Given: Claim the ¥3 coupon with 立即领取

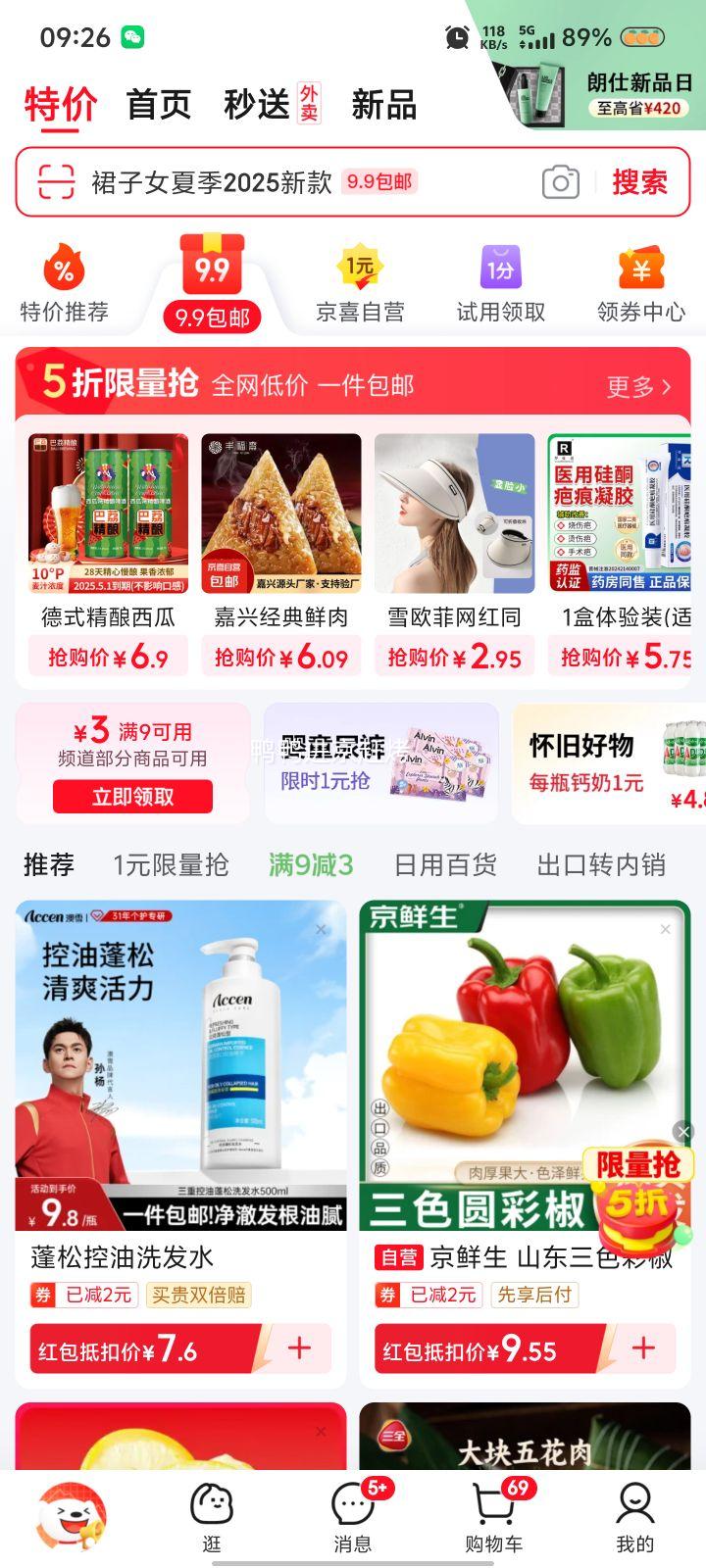Looking at the screenshot, I should pyautogui.click(x=132, y=797).
